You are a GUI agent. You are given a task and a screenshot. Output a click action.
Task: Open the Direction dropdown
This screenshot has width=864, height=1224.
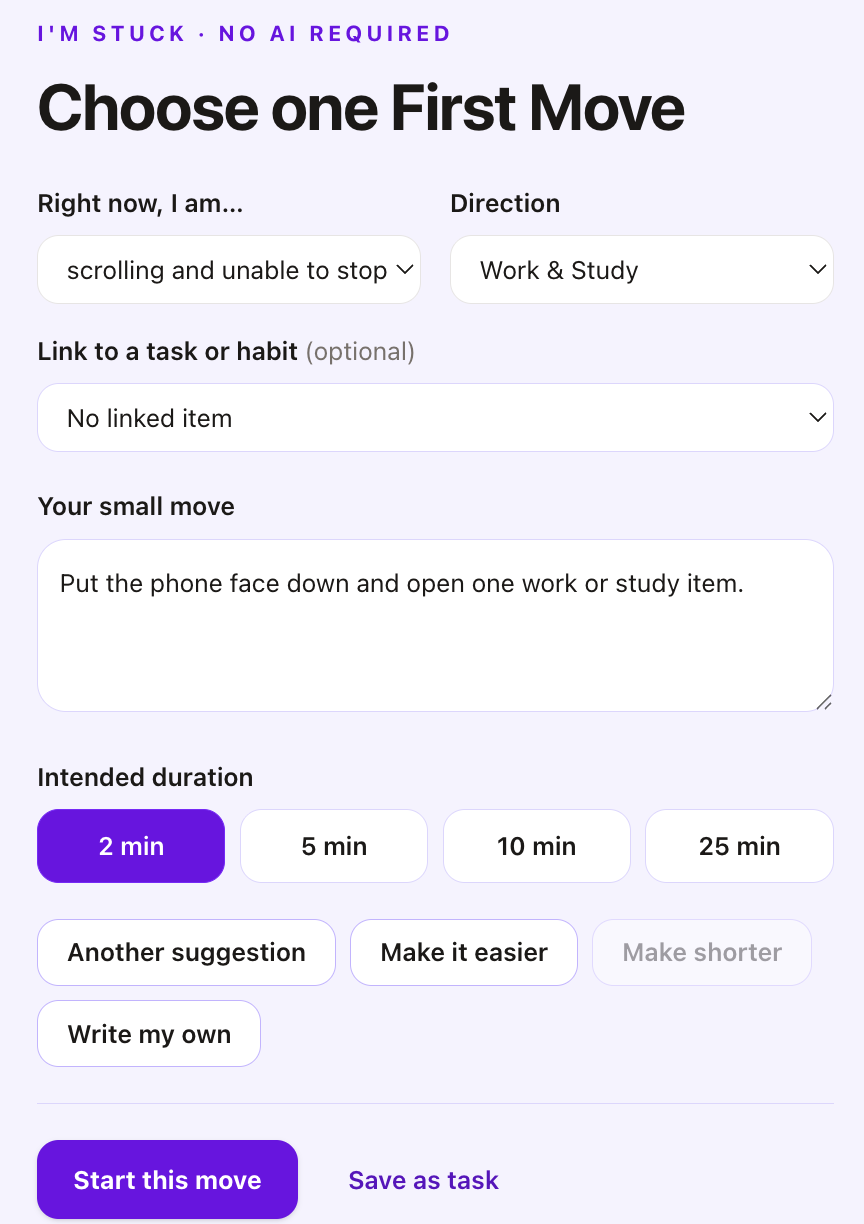tap(641, 270)
